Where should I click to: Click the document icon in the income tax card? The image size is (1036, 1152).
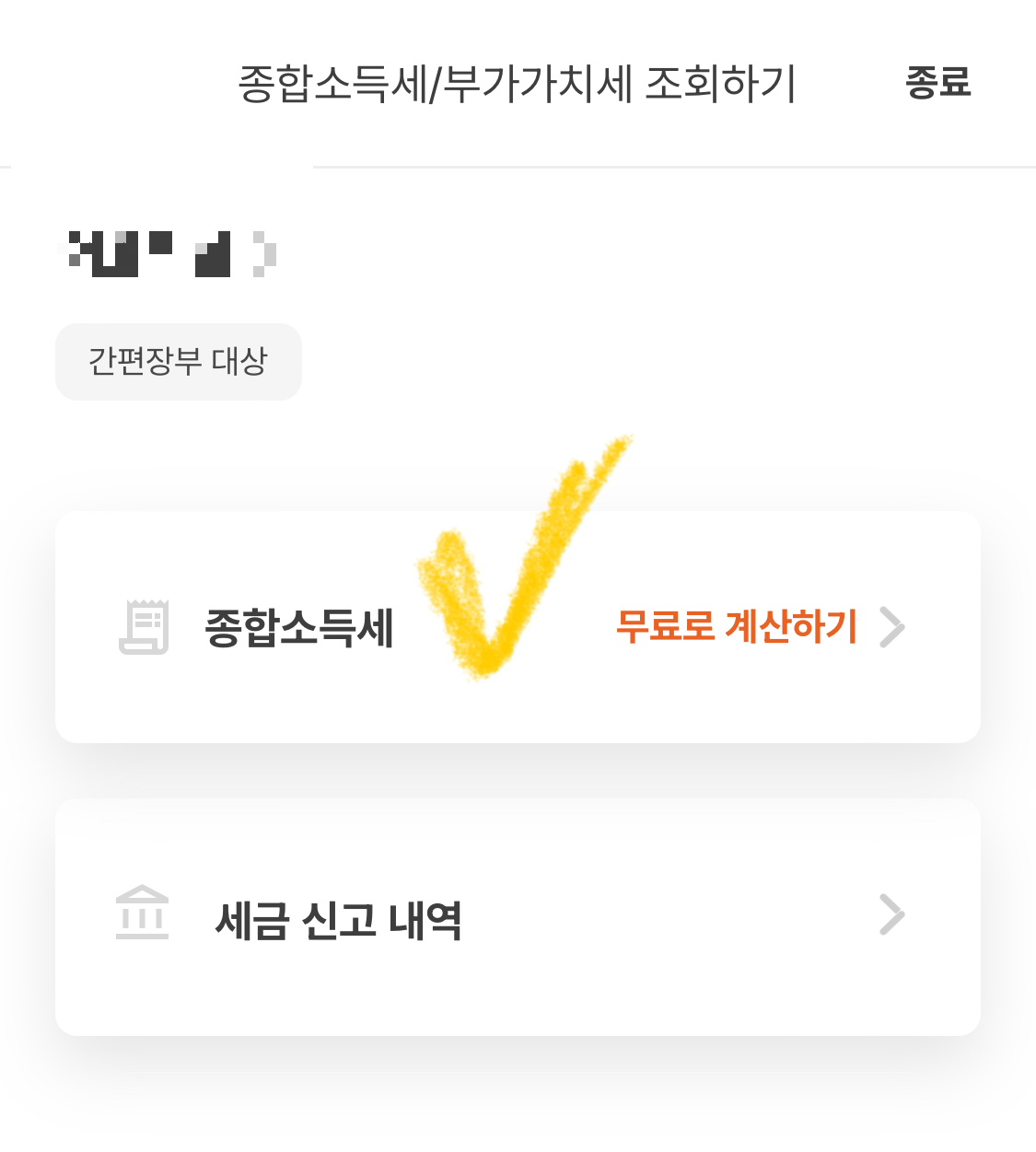[x=144, y=628]
